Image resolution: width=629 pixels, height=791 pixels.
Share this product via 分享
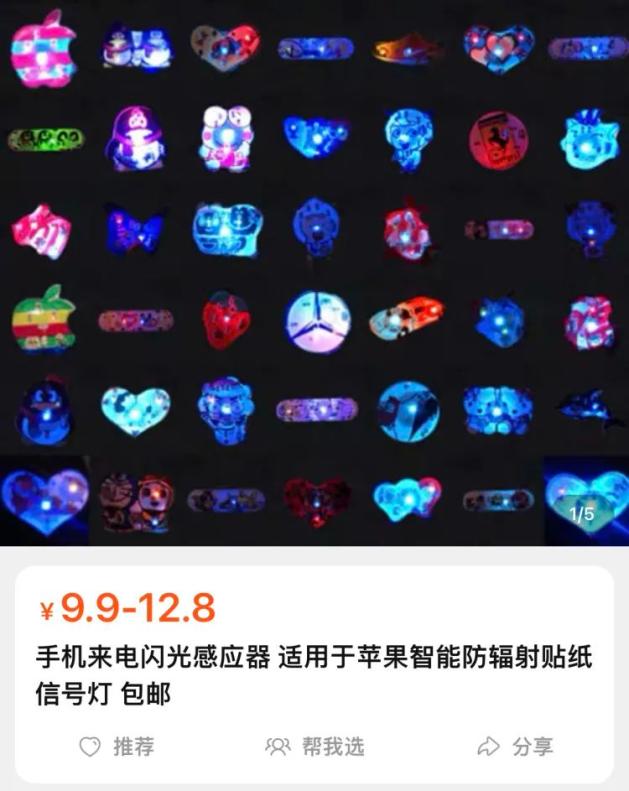516,746
